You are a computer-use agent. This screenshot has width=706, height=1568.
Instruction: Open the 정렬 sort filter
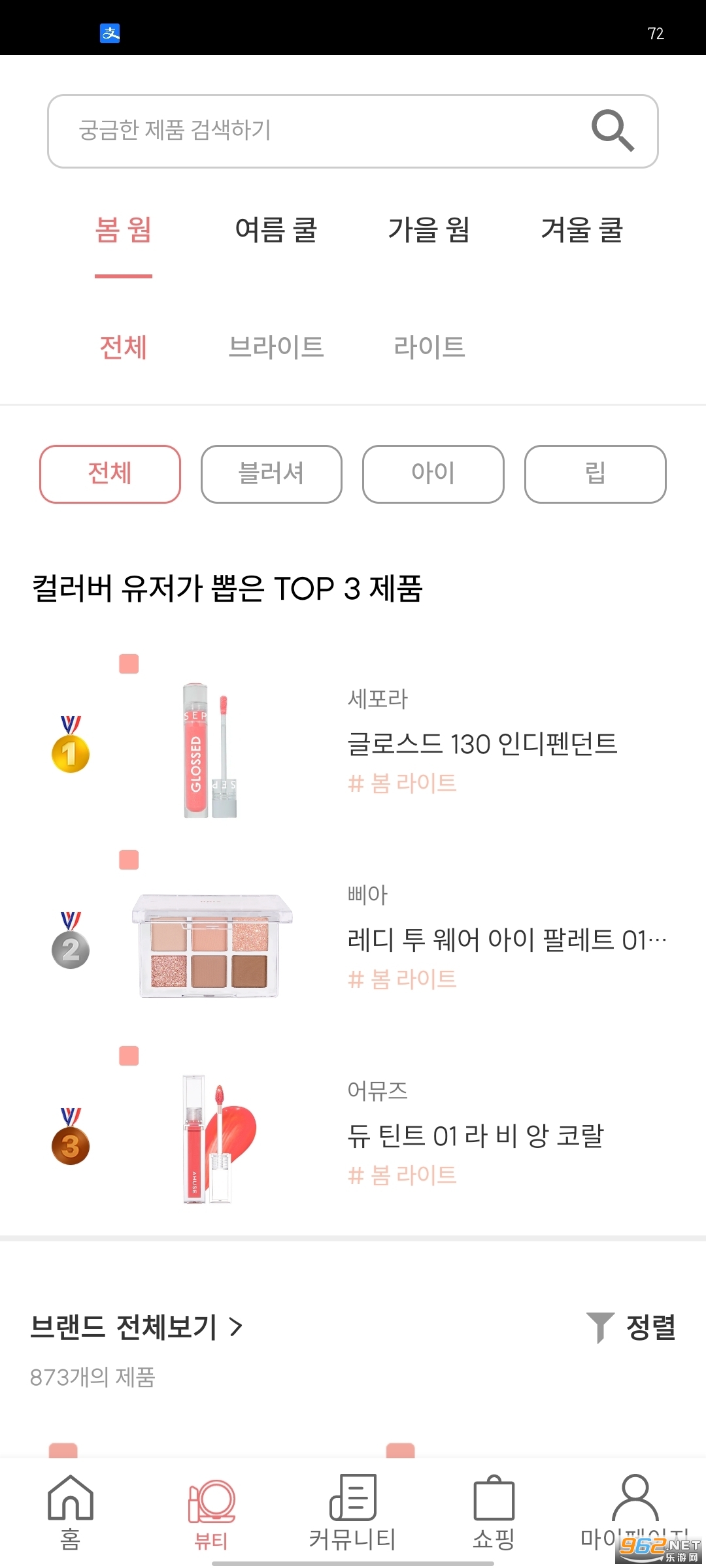631,1328
